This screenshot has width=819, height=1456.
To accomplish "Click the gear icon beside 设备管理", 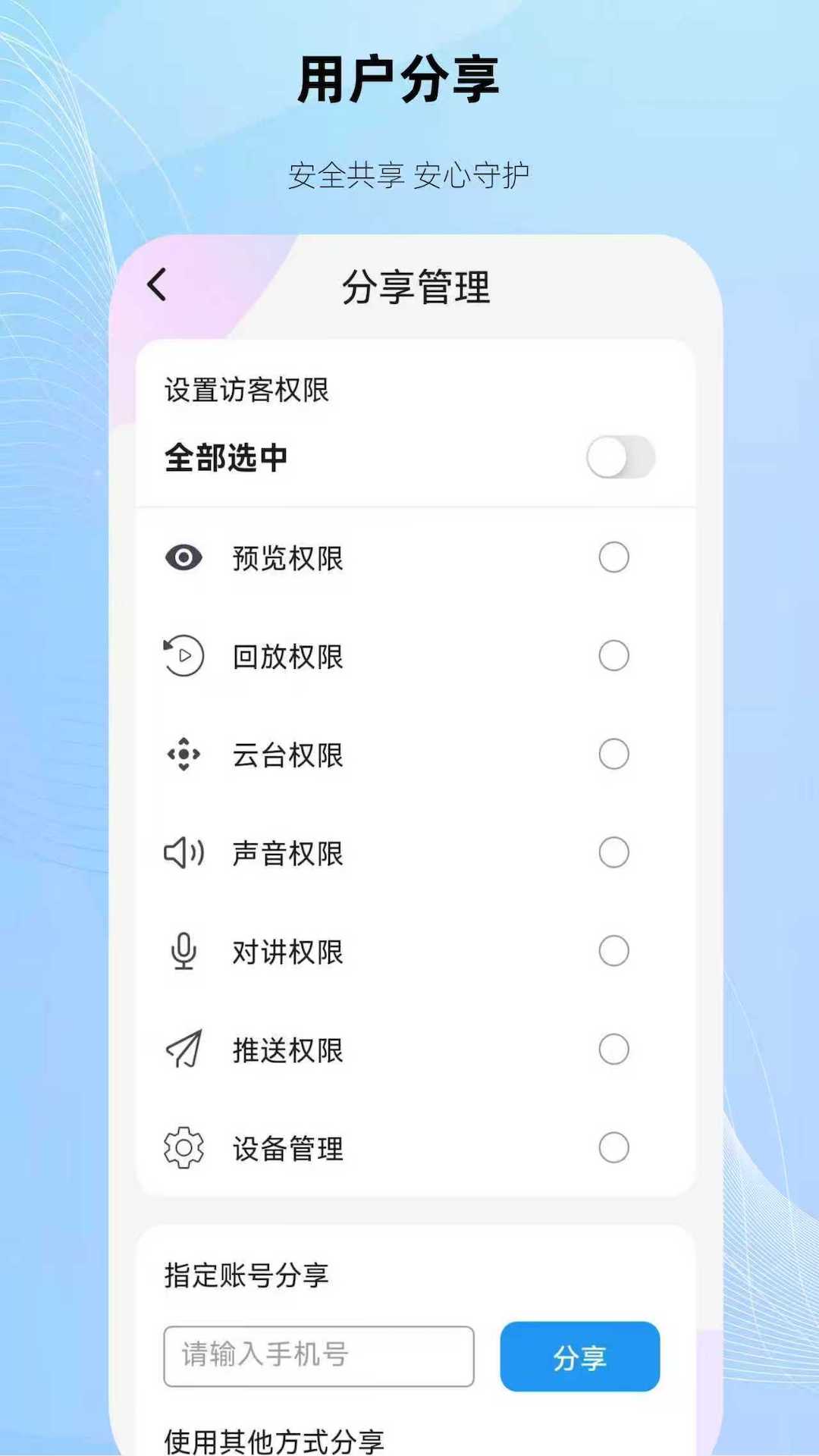I will [184, 1148].
